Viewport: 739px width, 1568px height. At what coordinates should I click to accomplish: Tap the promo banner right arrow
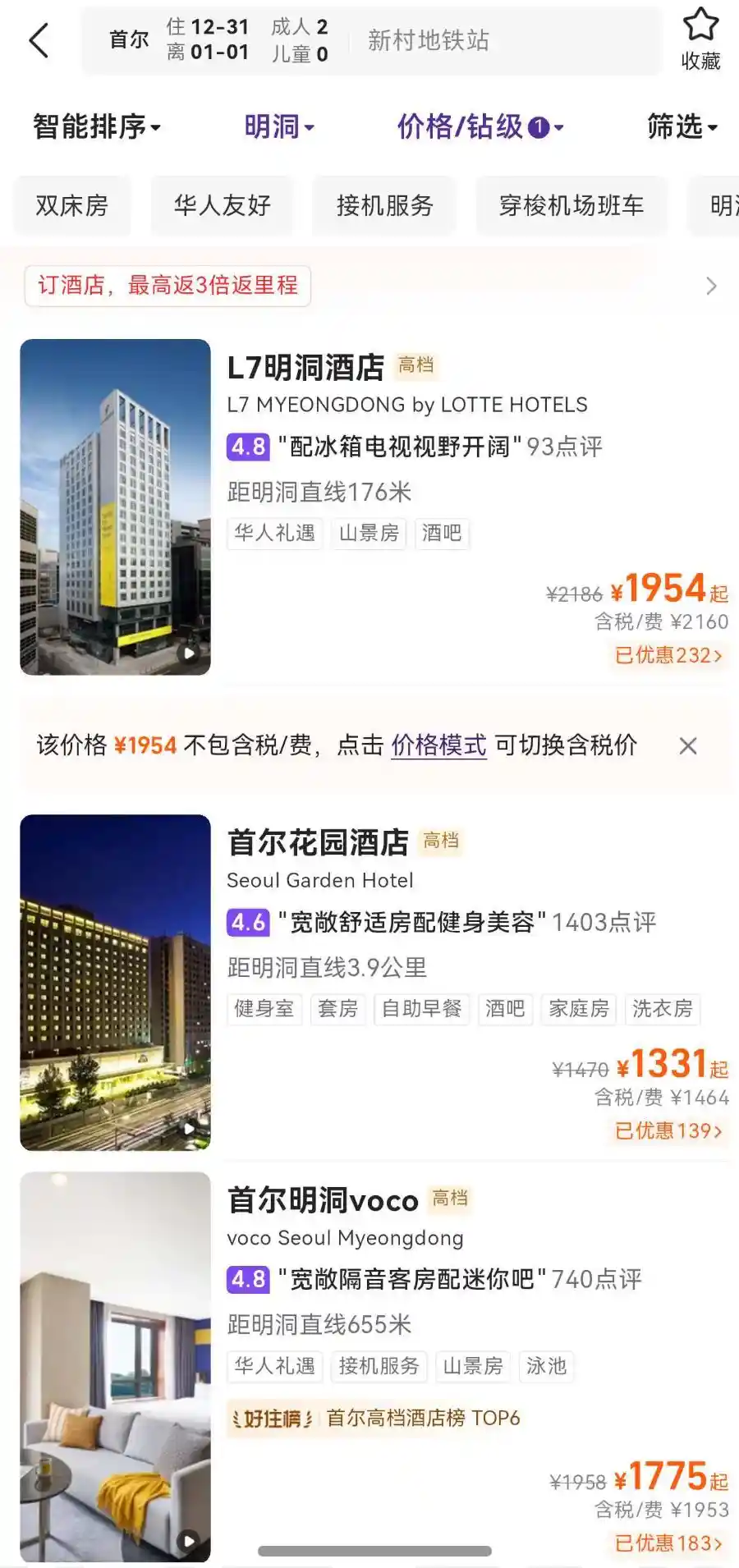point(712,286)
